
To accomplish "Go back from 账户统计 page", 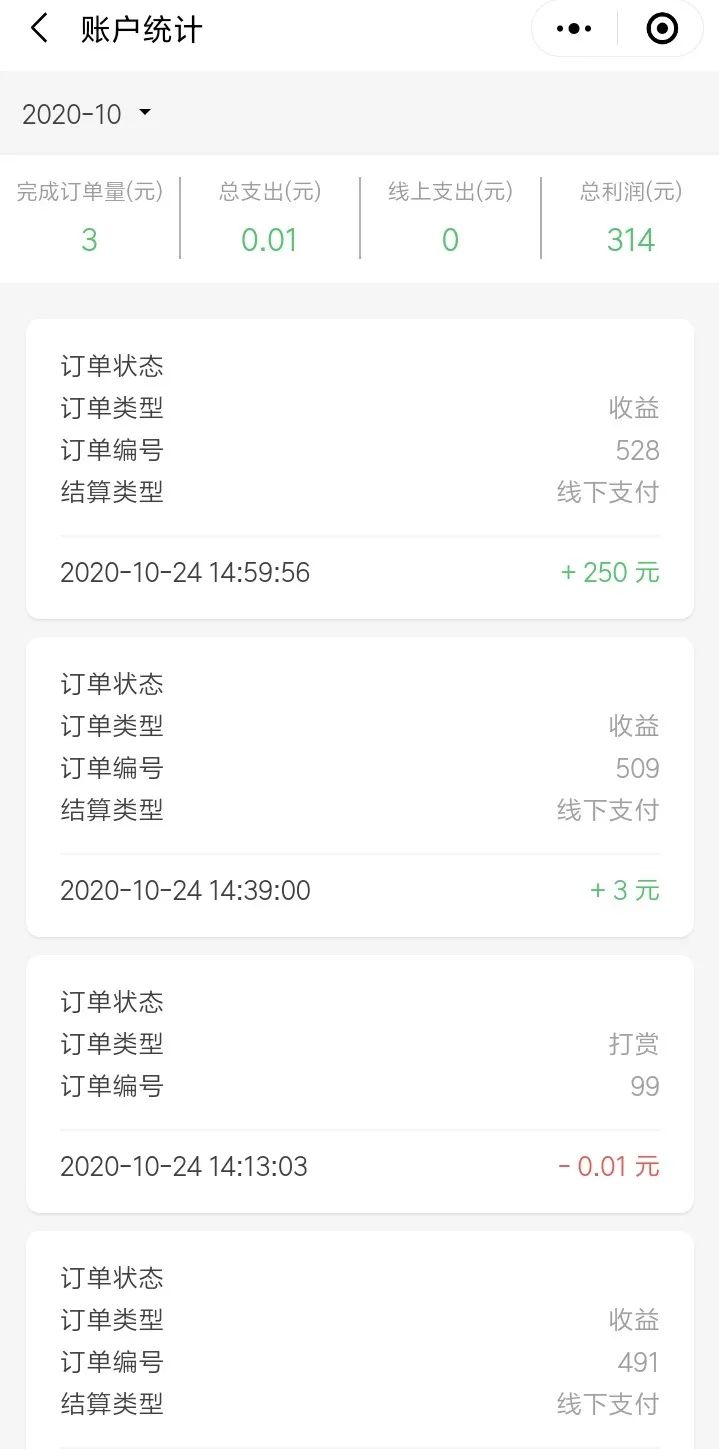I will [x=39, y=29].
